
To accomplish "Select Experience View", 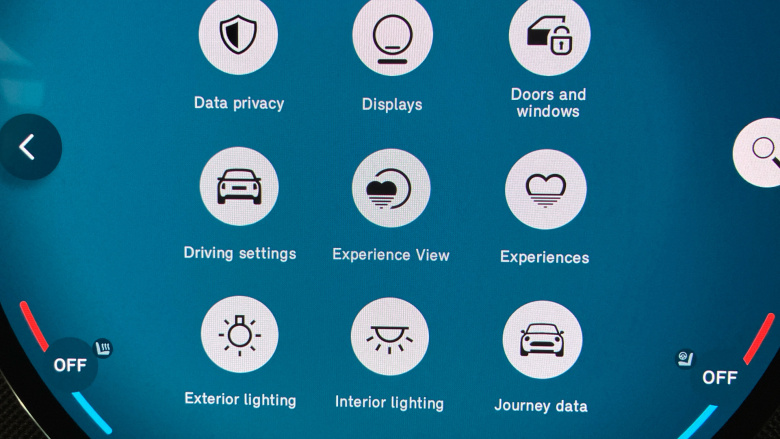I will [391, 188].
